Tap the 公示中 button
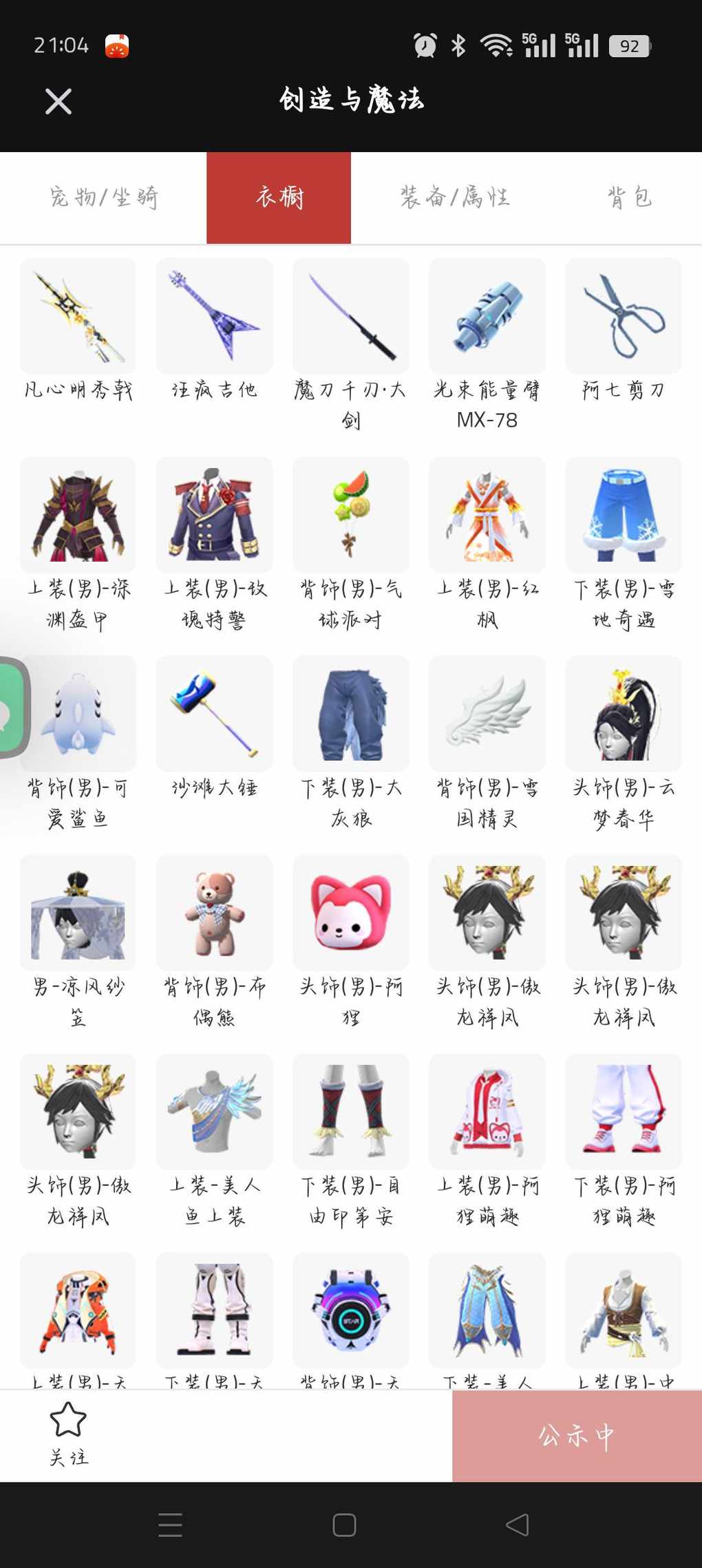 pos(577,1437)
